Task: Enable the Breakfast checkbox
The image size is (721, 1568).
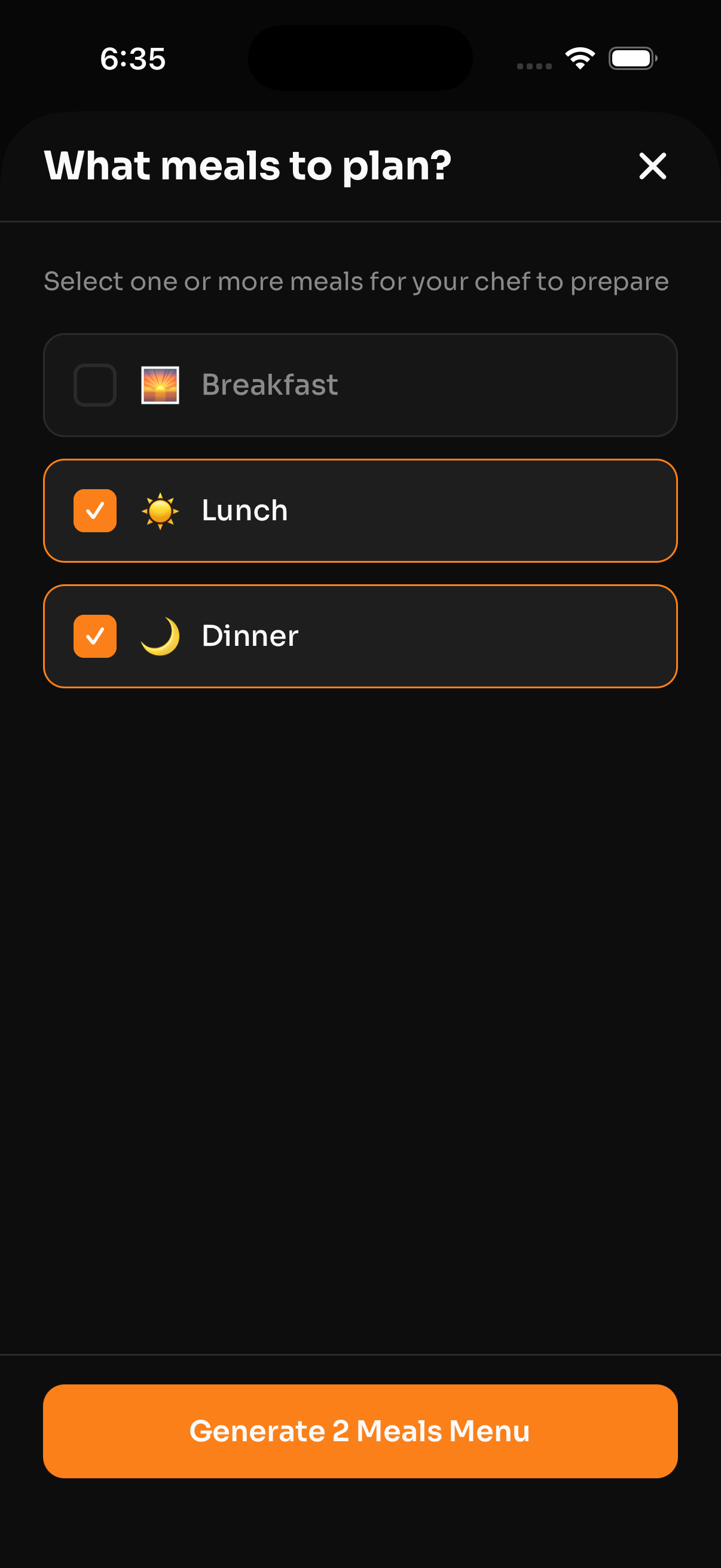Action: 95,384
